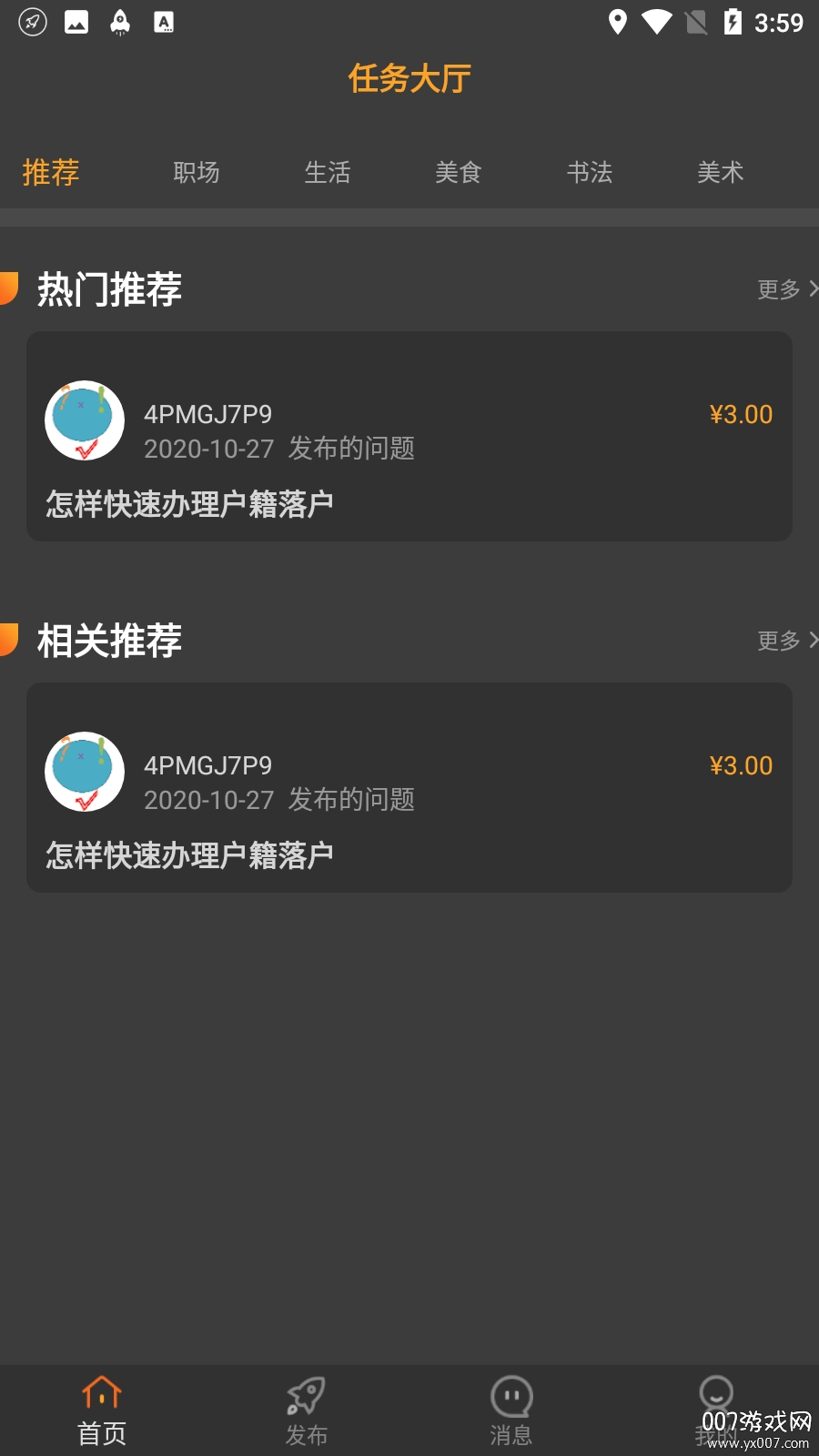Switch to the 美食 tab

tap(459, 172)
